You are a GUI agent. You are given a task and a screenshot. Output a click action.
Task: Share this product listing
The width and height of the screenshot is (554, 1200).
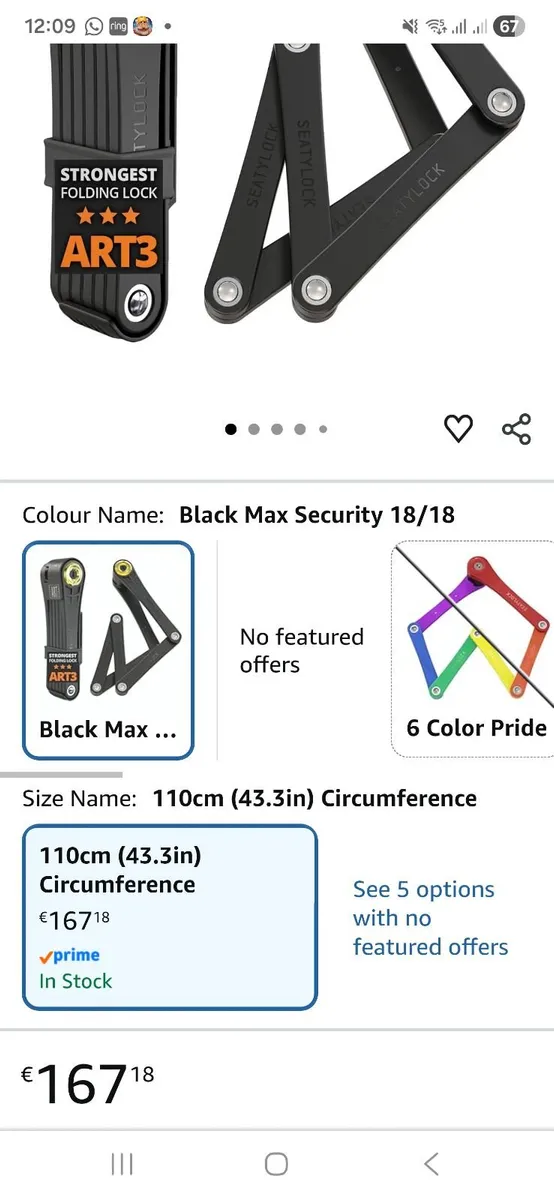[516, 429]
